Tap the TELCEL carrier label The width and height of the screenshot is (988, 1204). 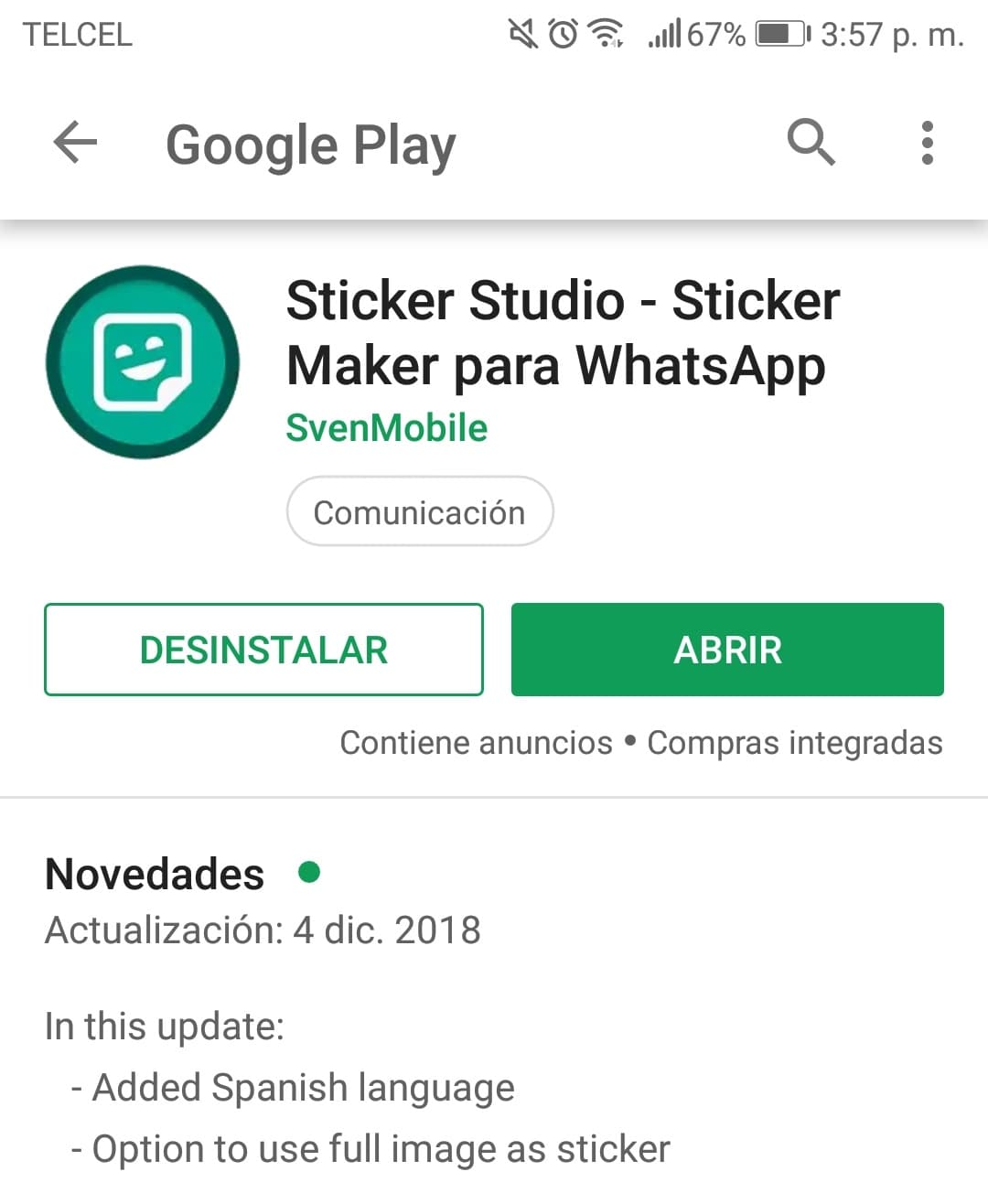tap(78, 35)
